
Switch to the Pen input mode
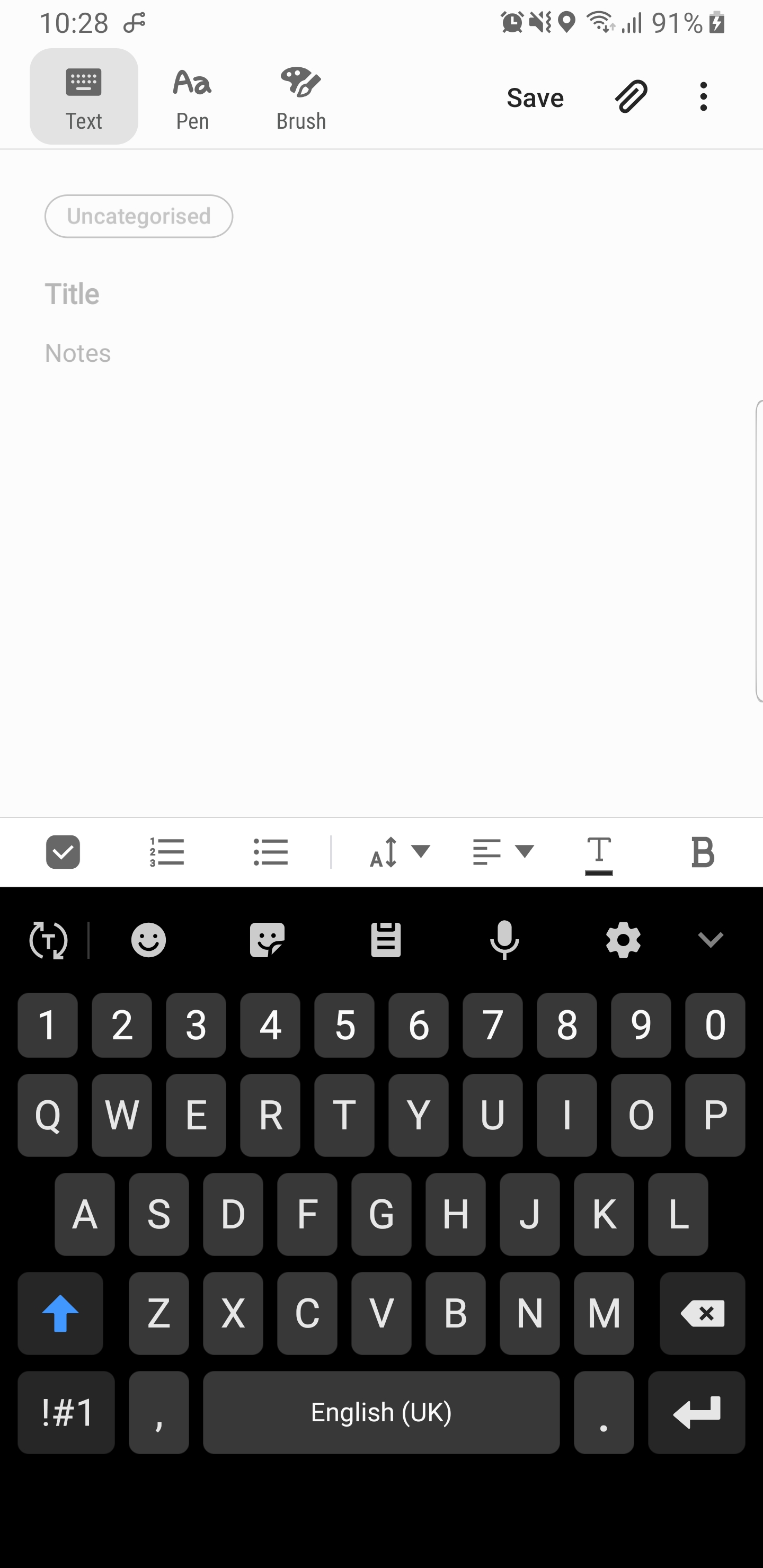[192, 96]
